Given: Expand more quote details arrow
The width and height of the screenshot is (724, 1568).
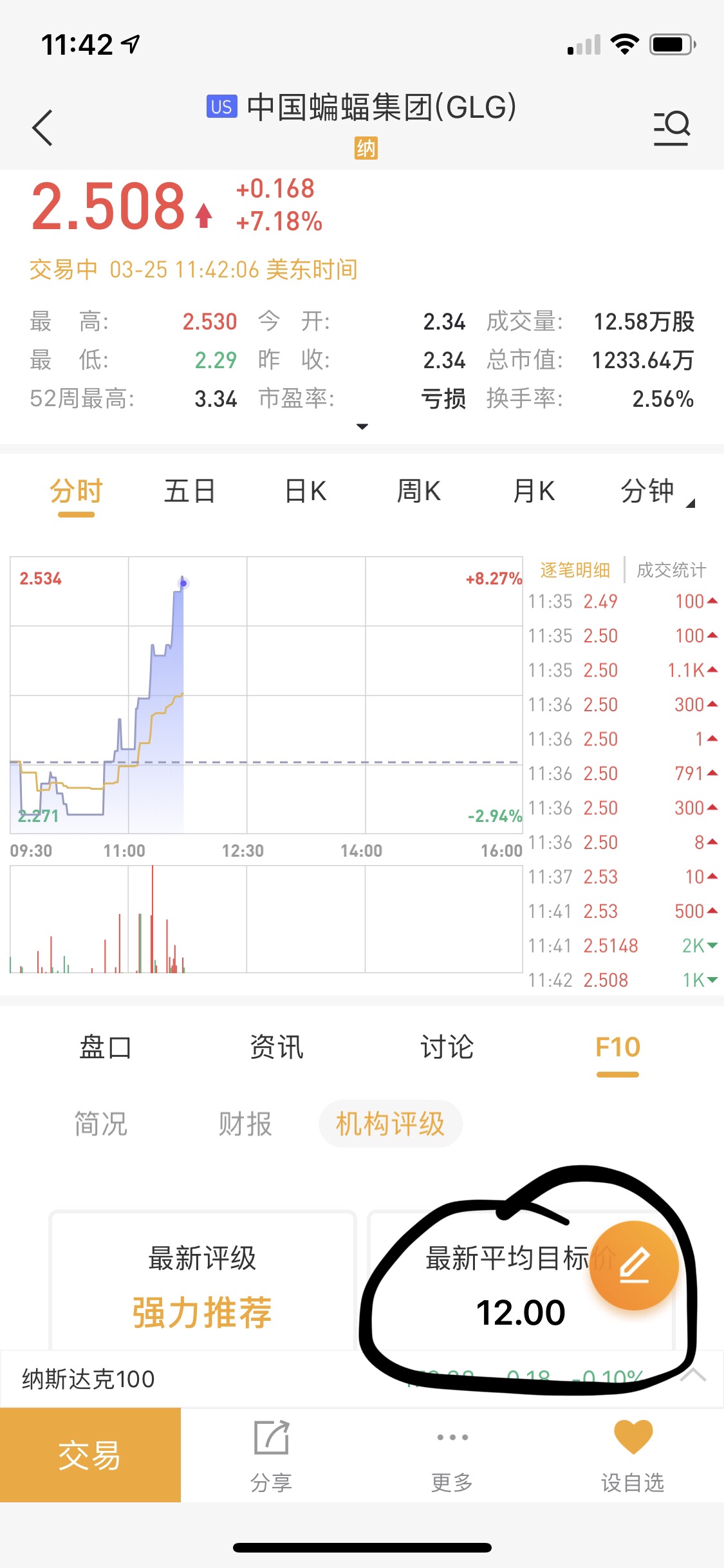Looking at the screenshot, I should (x=362, y=427).
